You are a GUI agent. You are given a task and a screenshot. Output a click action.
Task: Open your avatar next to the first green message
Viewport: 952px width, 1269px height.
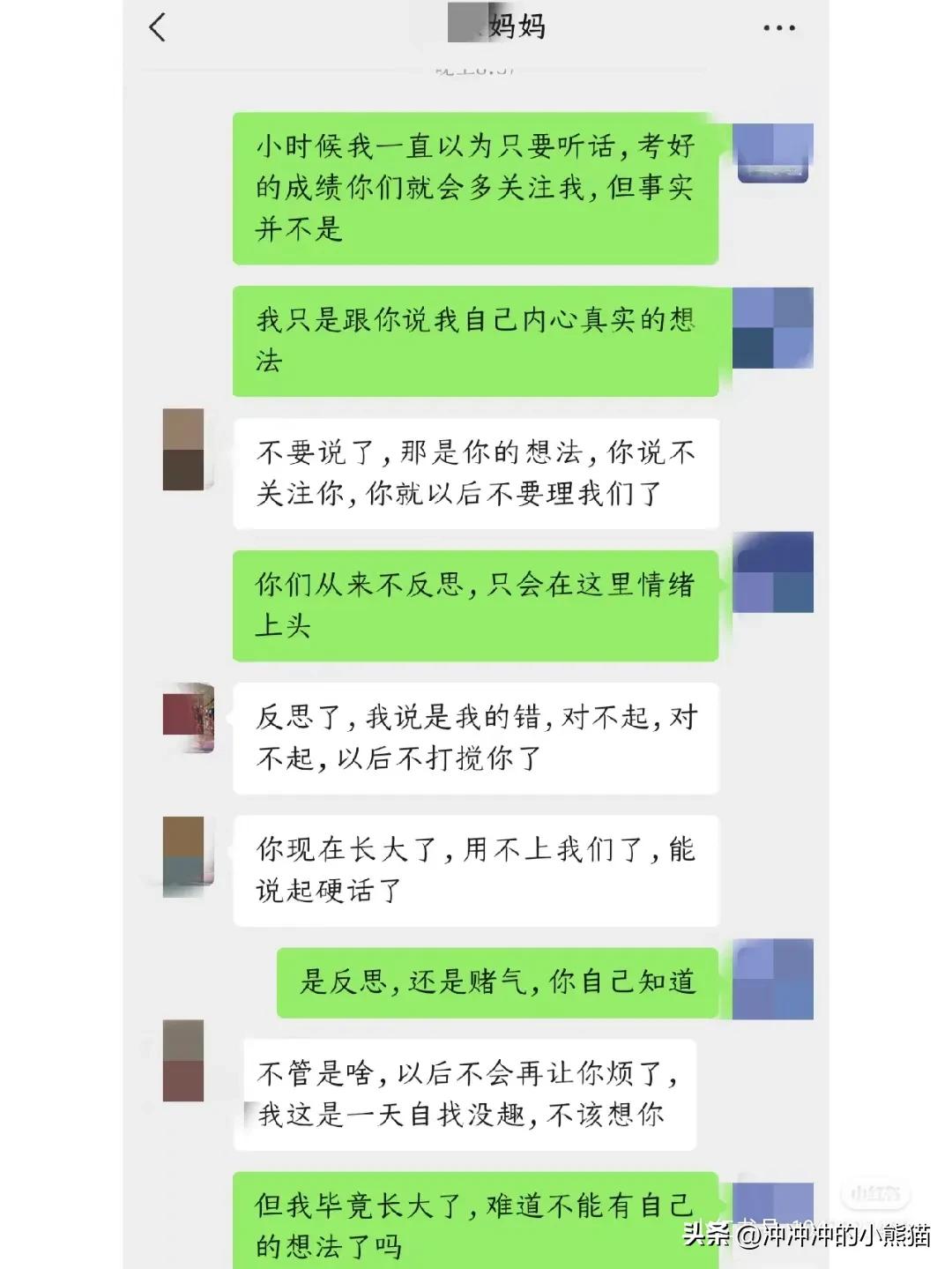(x=771, y=154)
